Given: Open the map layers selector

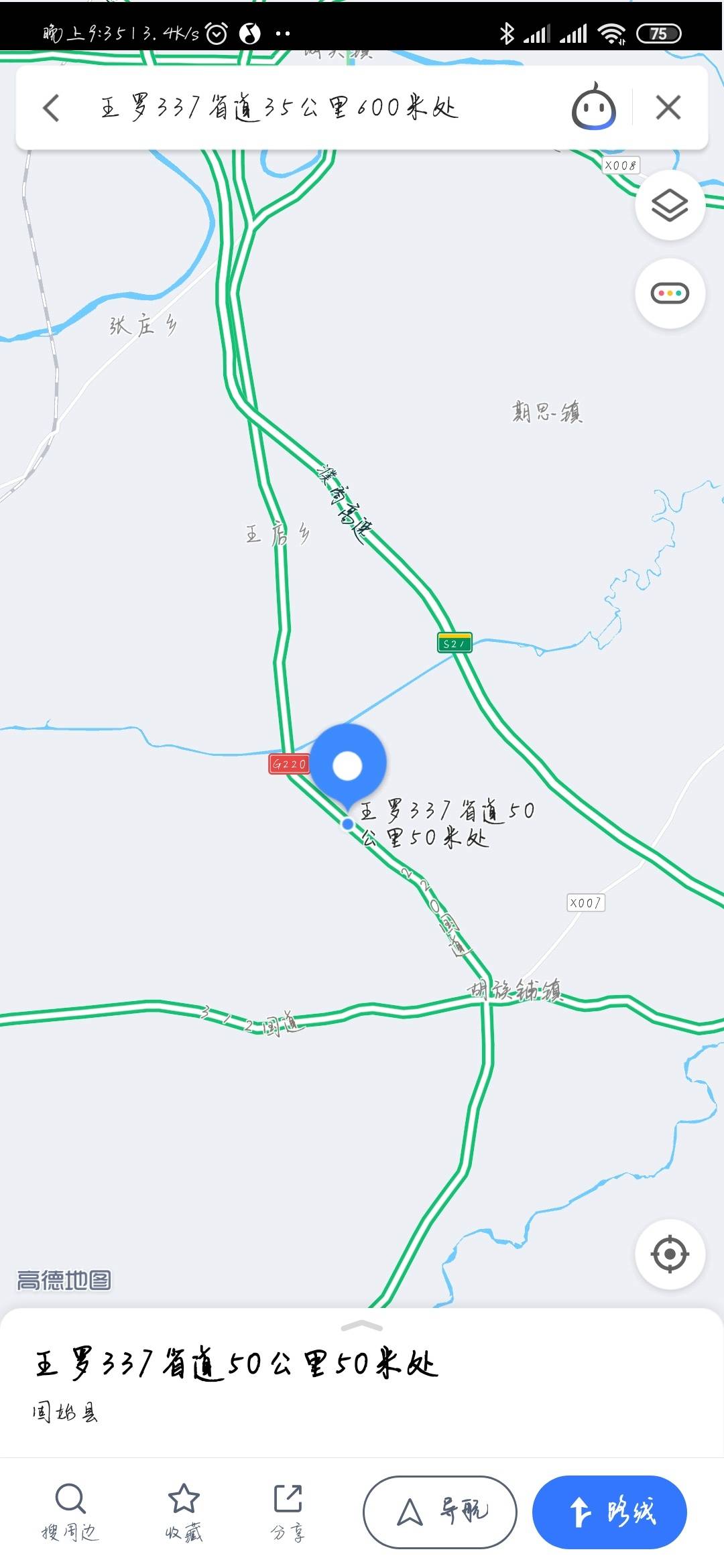Looking at the screenshot, I should pyautogui.click(x=669, y=205).
